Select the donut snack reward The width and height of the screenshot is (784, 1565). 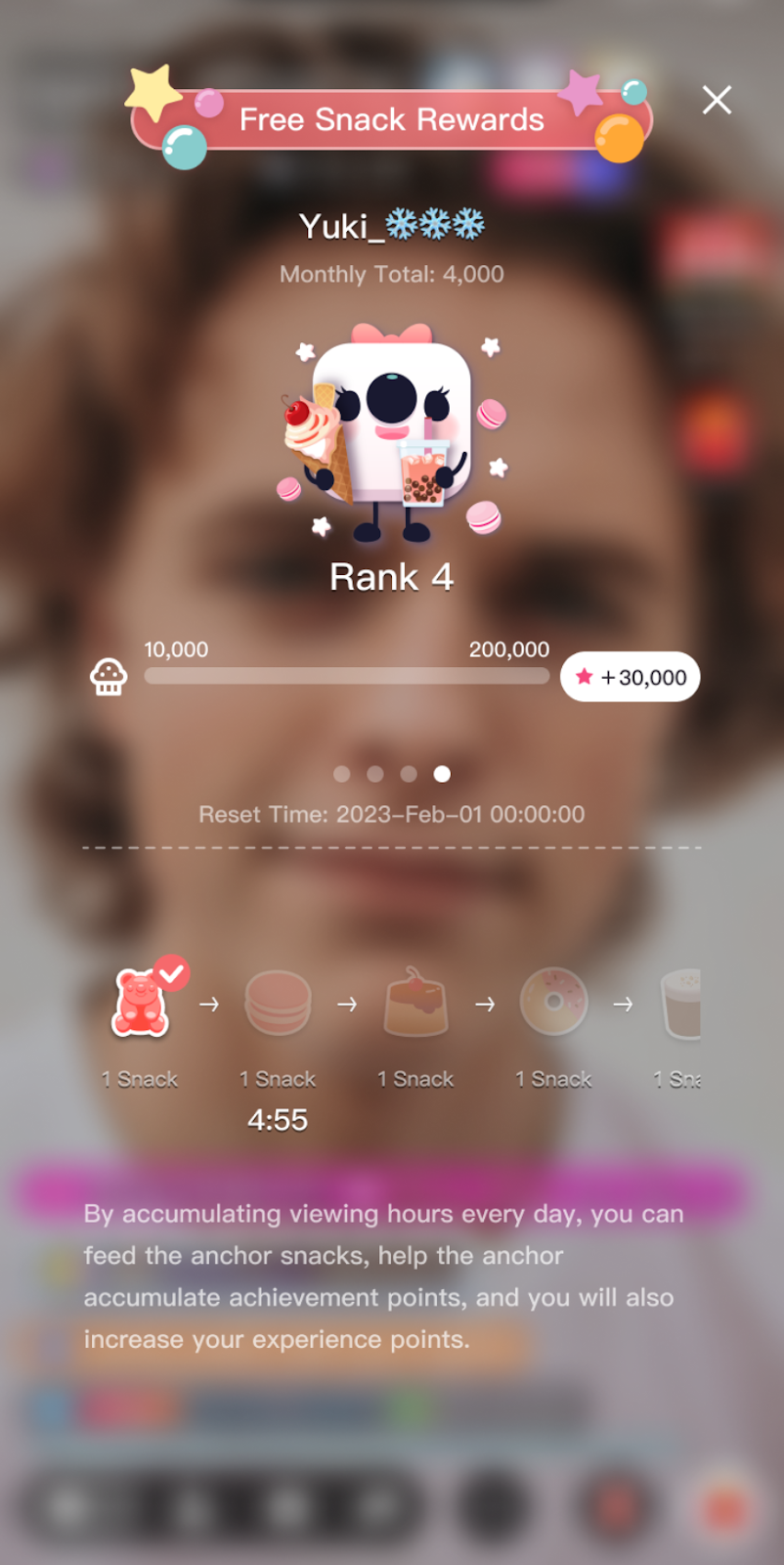(x=553, y=1002)
